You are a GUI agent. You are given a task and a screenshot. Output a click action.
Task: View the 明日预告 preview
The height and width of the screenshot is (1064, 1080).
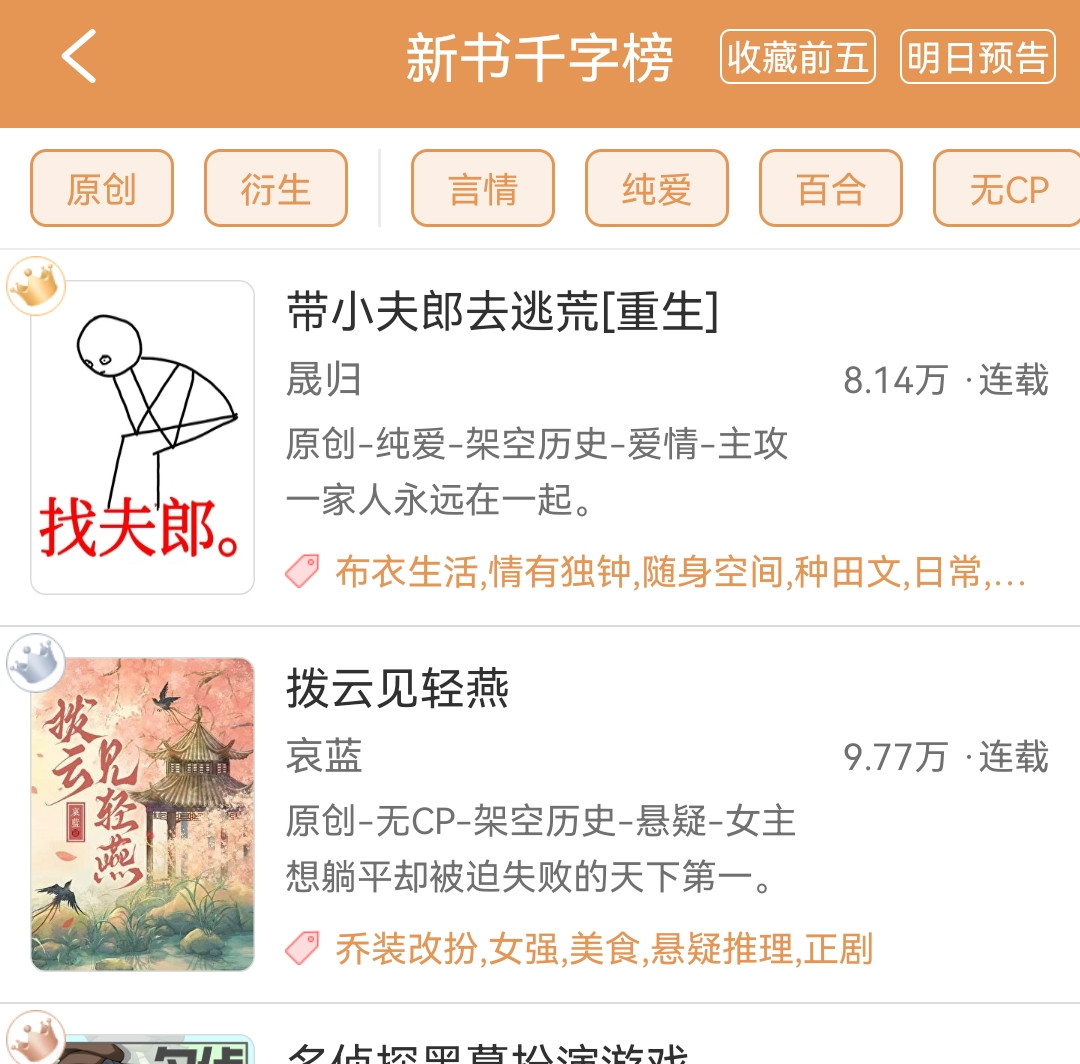click(x=977, y=57)
